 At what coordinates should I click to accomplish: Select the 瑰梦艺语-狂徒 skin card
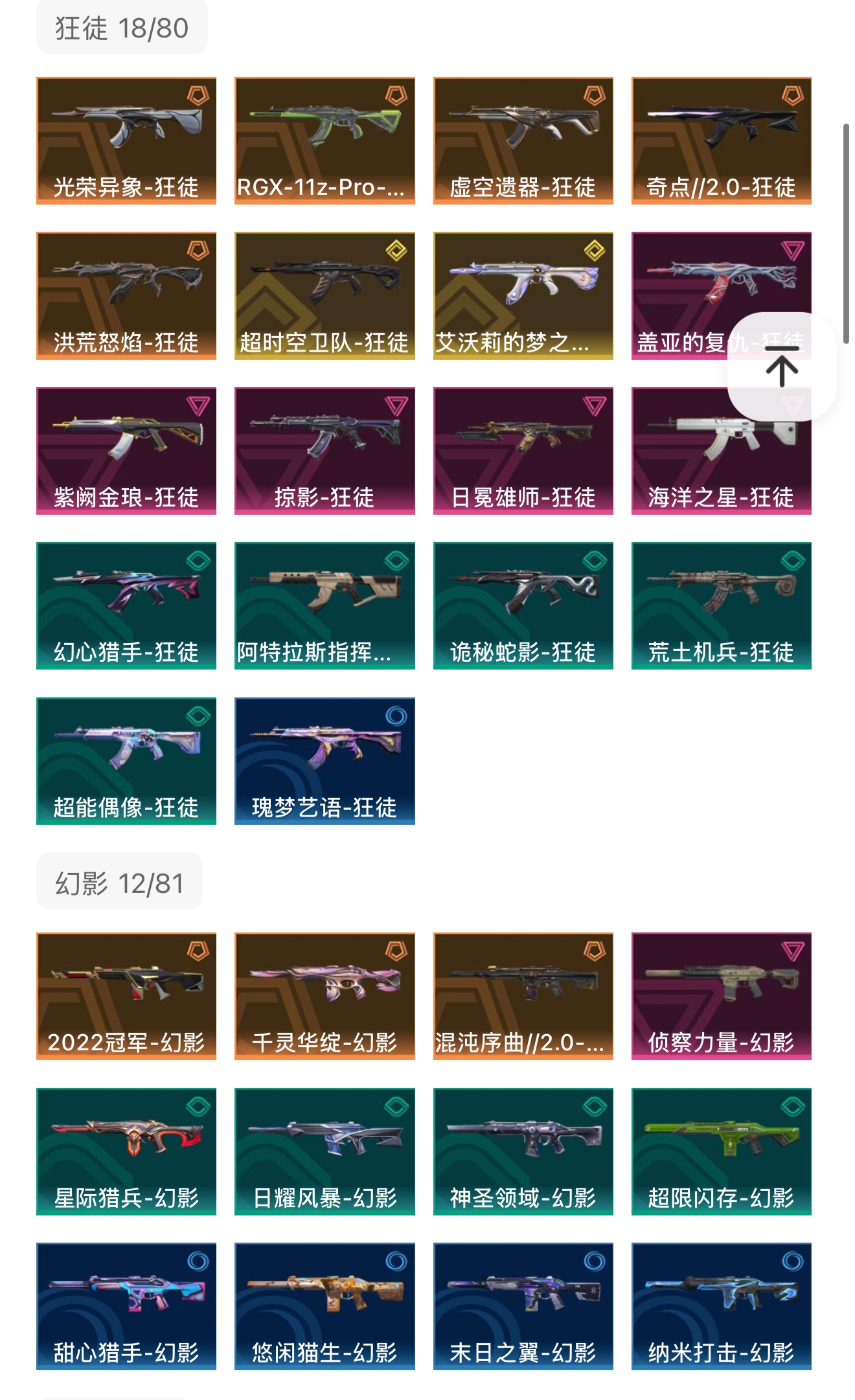tap(325, 761)
